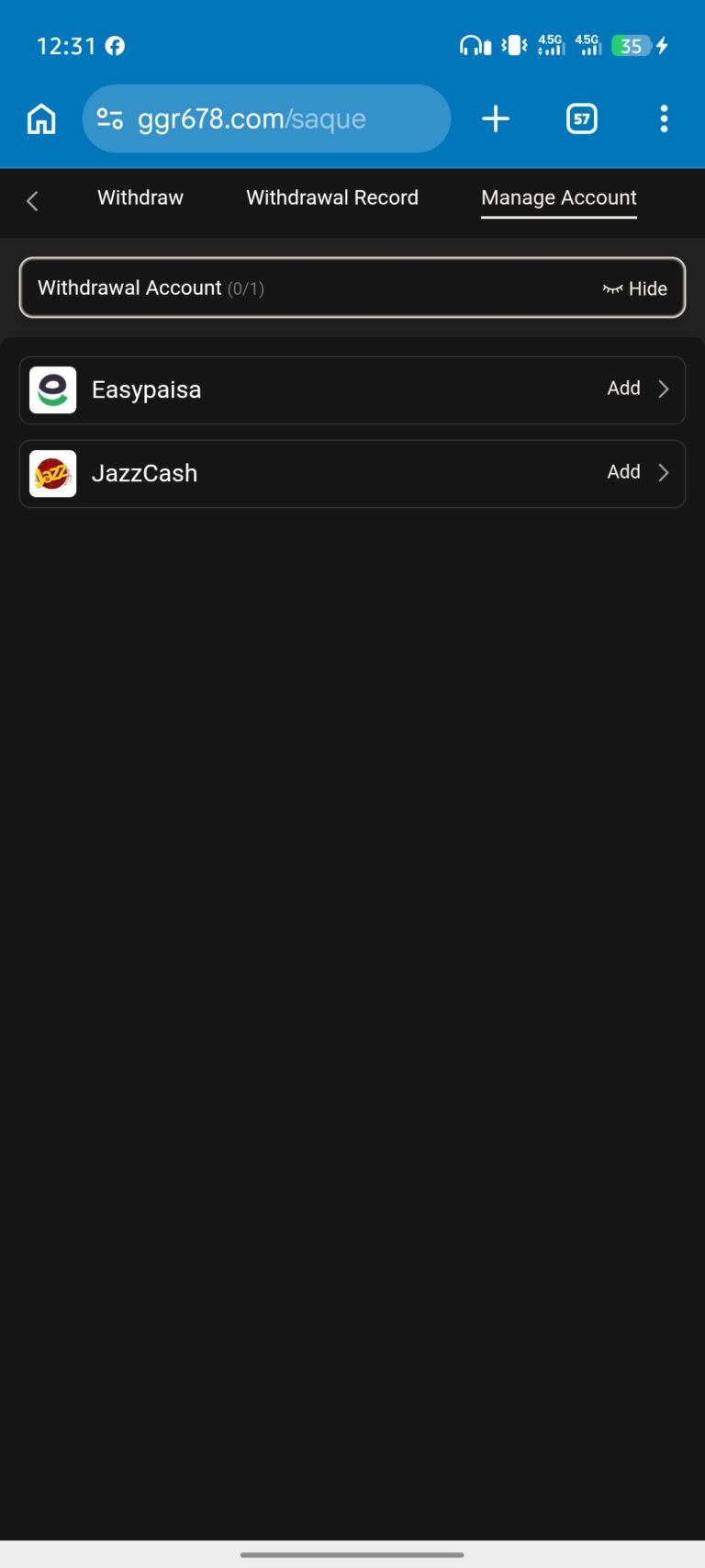The width and height of the screenshot is (705, 1568).
Task: Add an Easypaisa withdrawal account
Action: pos(352,390)
